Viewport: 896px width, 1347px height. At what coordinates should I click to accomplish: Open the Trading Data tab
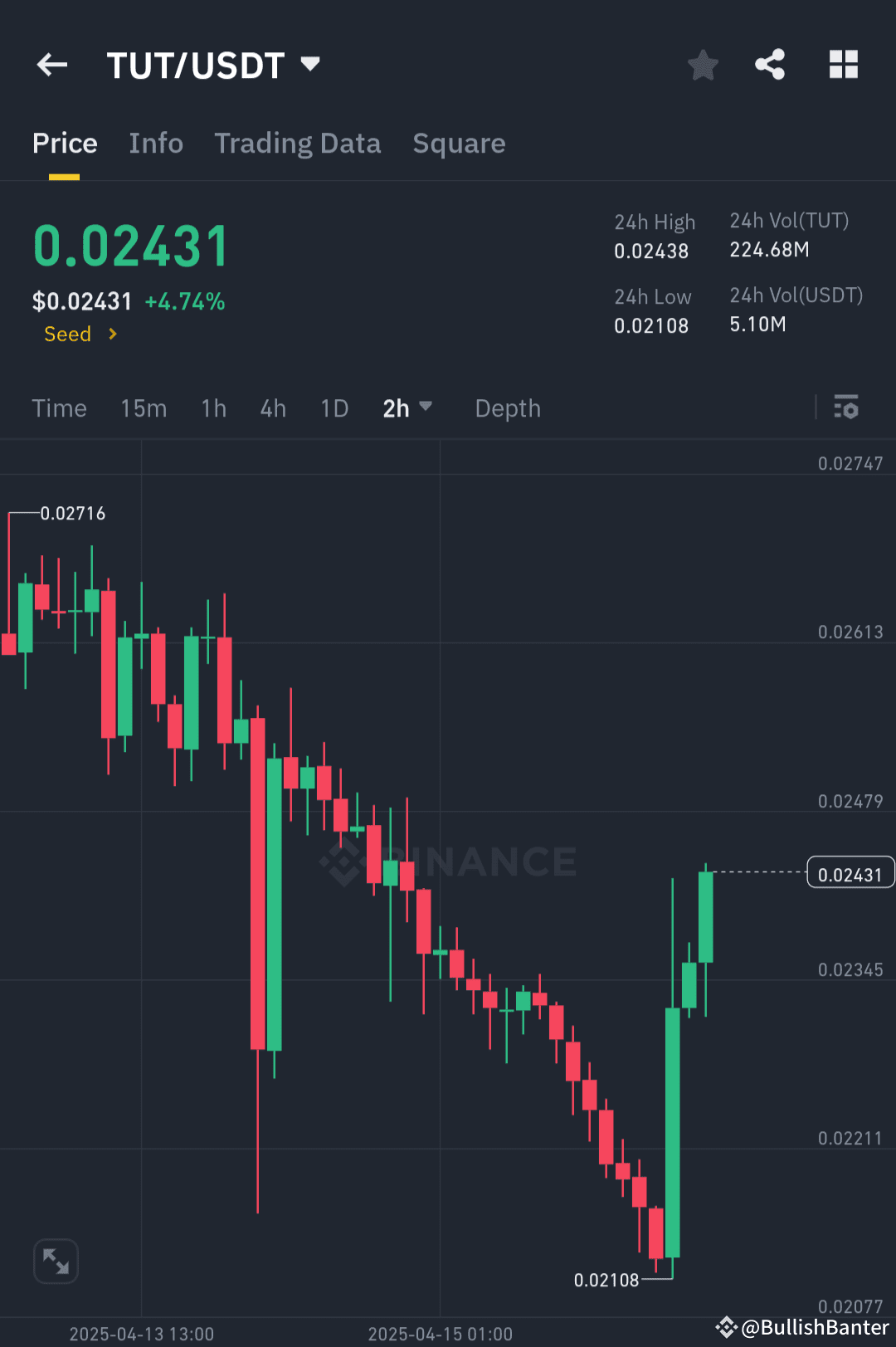297,143
